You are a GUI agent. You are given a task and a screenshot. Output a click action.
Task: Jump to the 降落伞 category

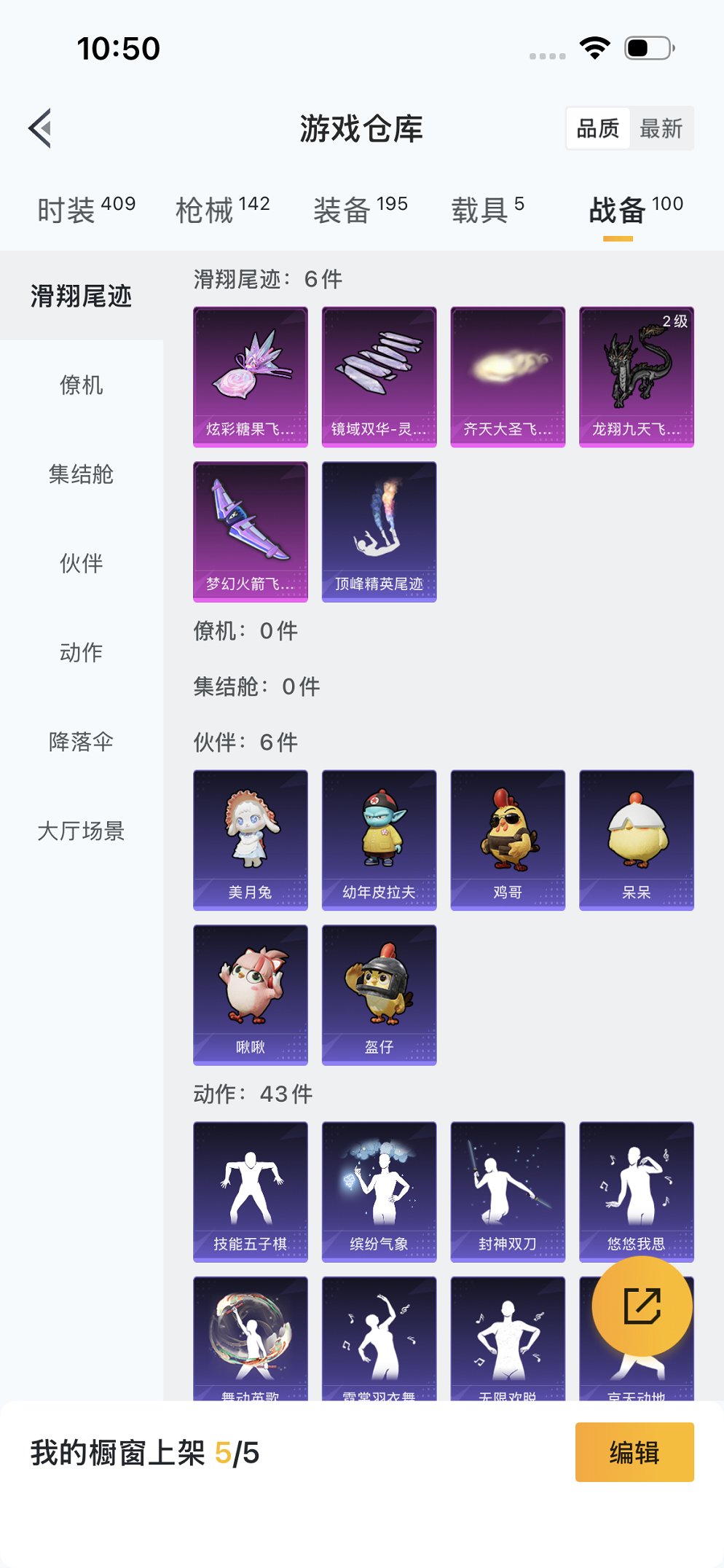81,742
